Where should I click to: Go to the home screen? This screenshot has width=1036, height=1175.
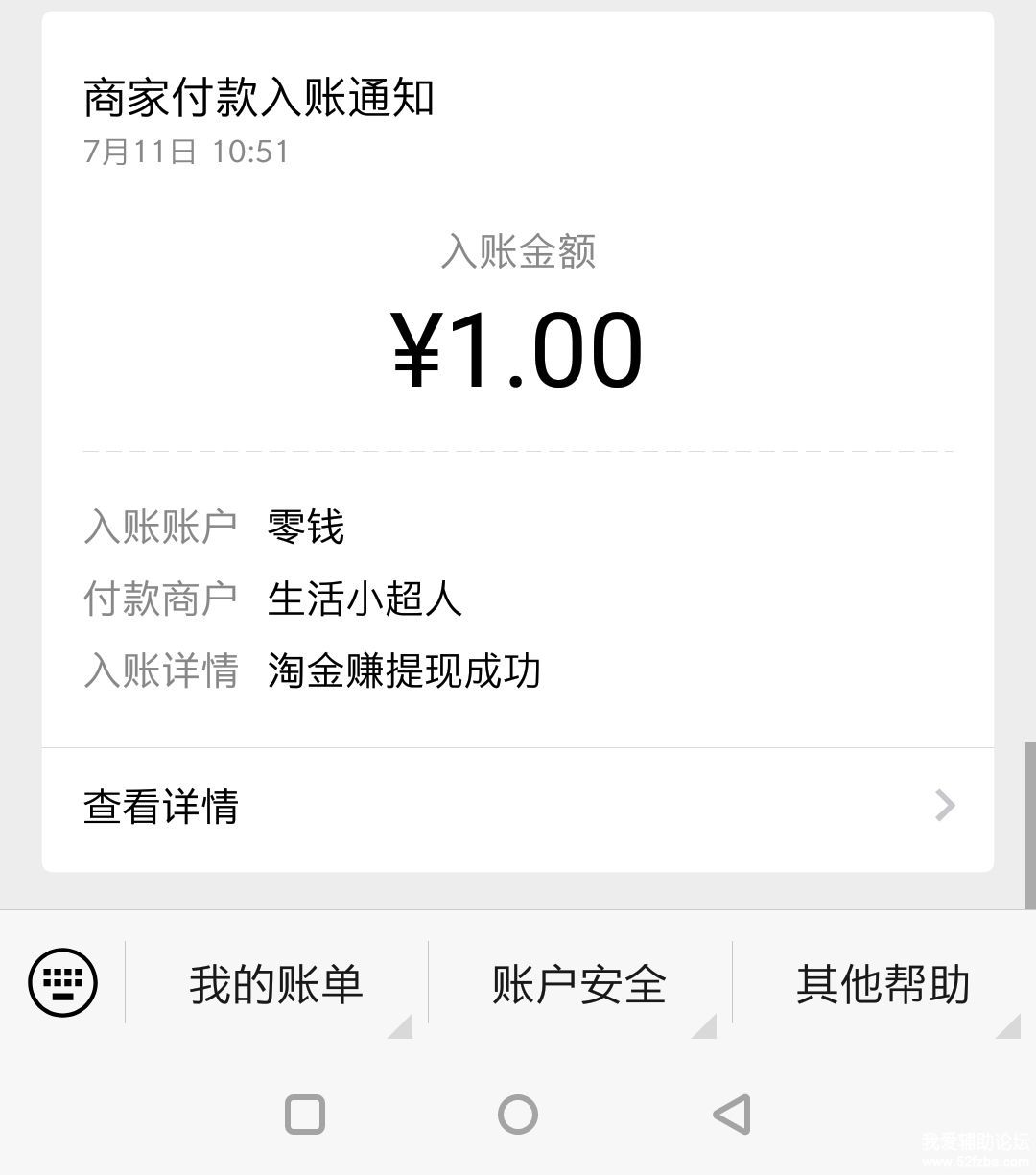point(518,1115)
